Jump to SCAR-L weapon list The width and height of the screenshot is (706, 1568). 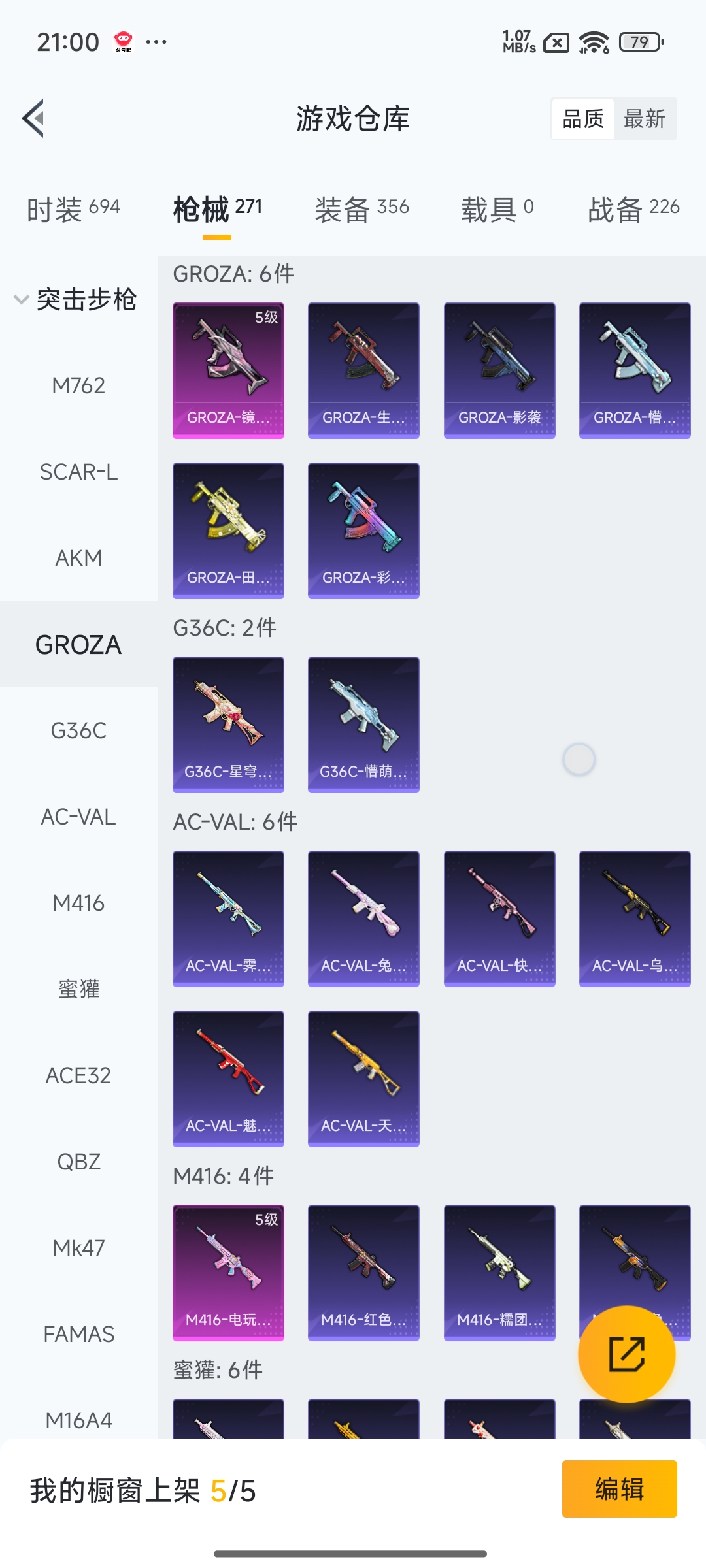78,472
